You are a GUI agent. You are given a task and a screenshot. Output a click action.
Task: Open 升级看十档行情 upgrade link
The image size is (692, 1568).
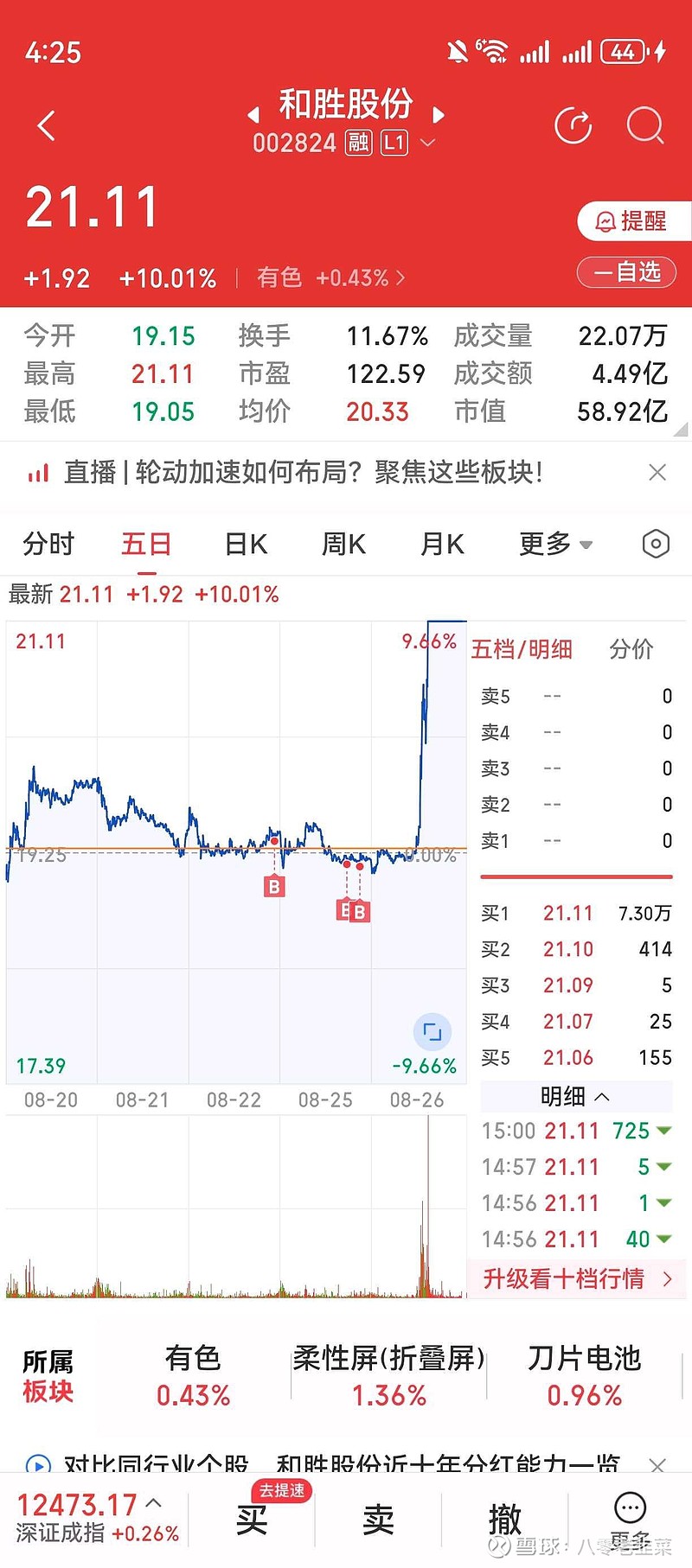tap(576, 1278)
